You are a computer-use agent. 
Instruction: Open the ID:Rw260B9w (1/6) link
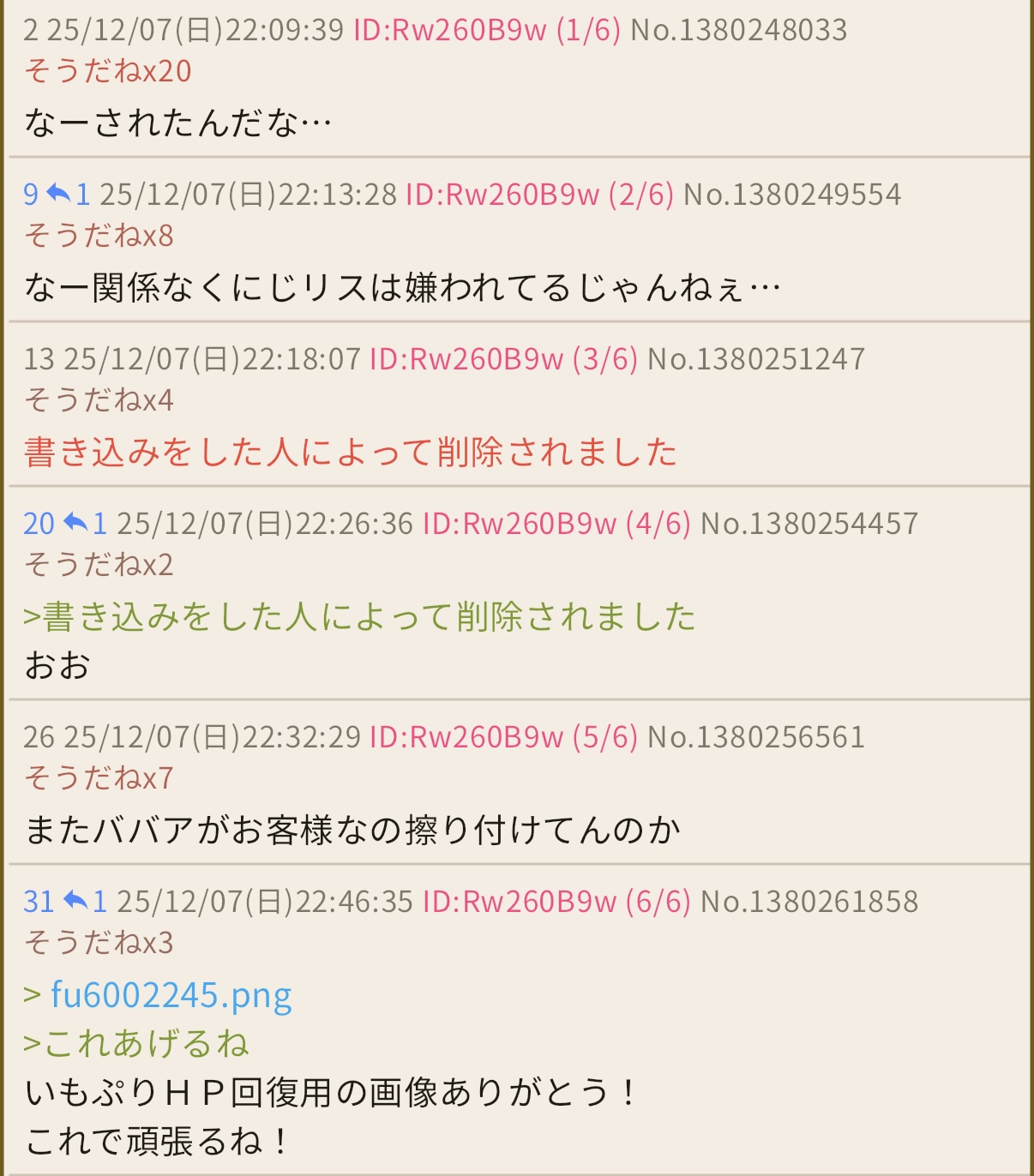[x=486, y=30]
